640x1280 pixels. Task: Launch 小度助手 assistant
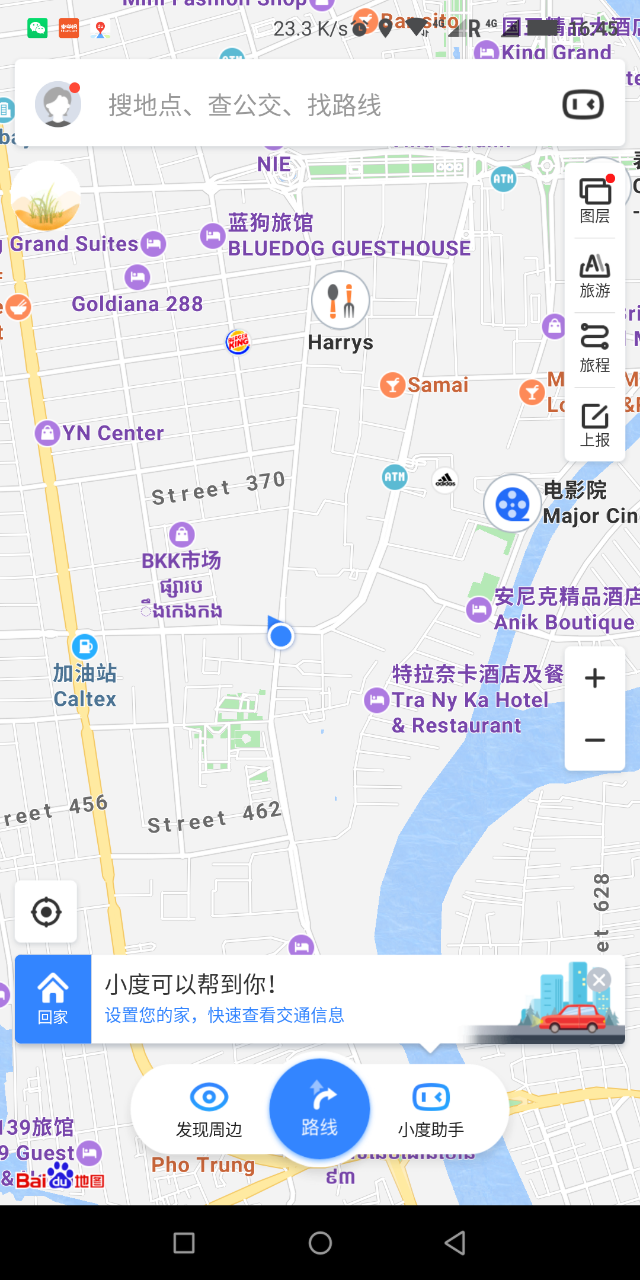pyautogui.click(x=431, y=1110)
